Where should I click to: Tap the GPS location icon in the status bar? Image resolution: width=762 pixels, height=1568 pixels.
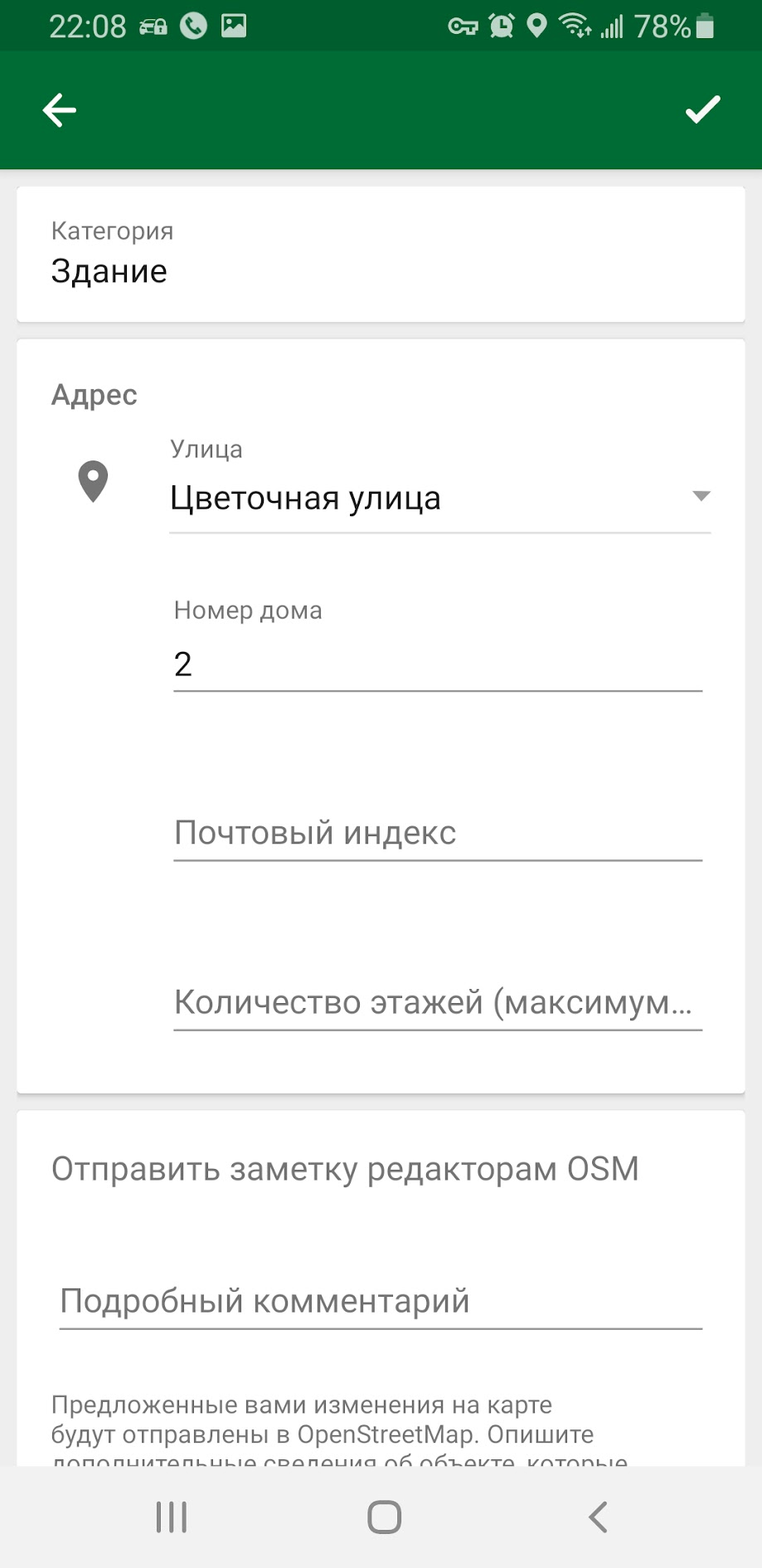click(539, 26)
